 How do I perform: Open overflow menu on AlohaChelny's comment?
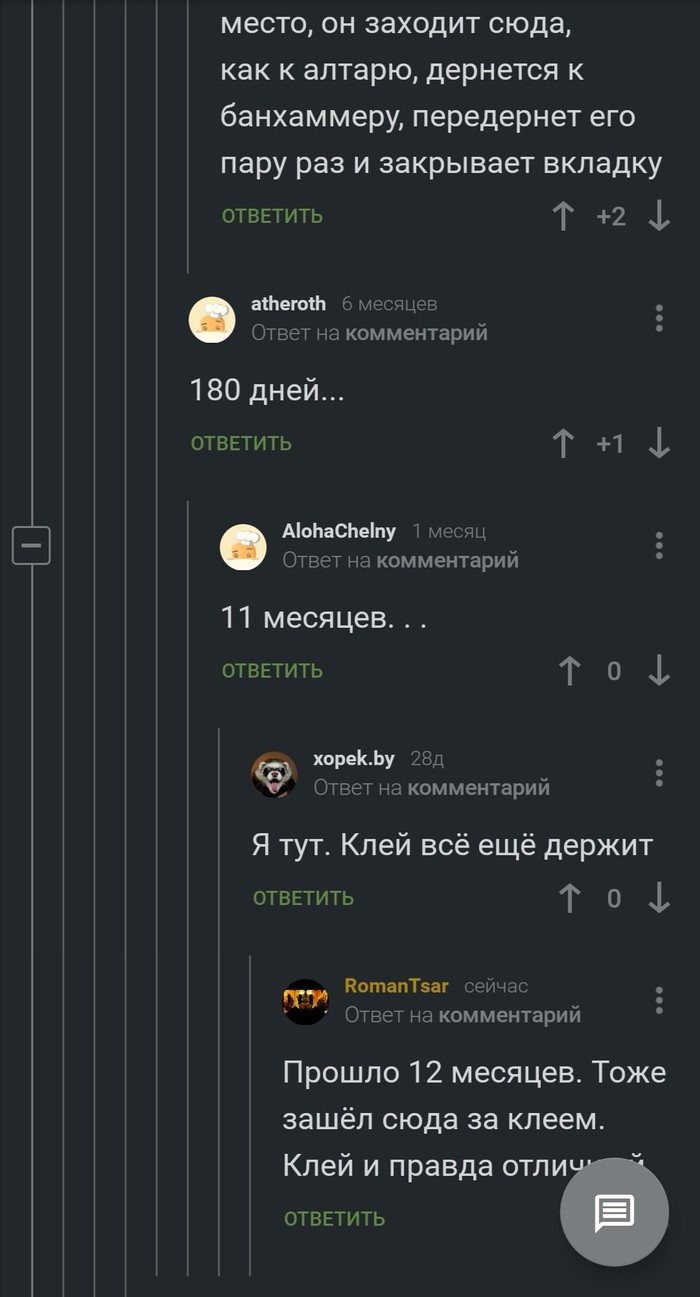[x=658, y=545]
